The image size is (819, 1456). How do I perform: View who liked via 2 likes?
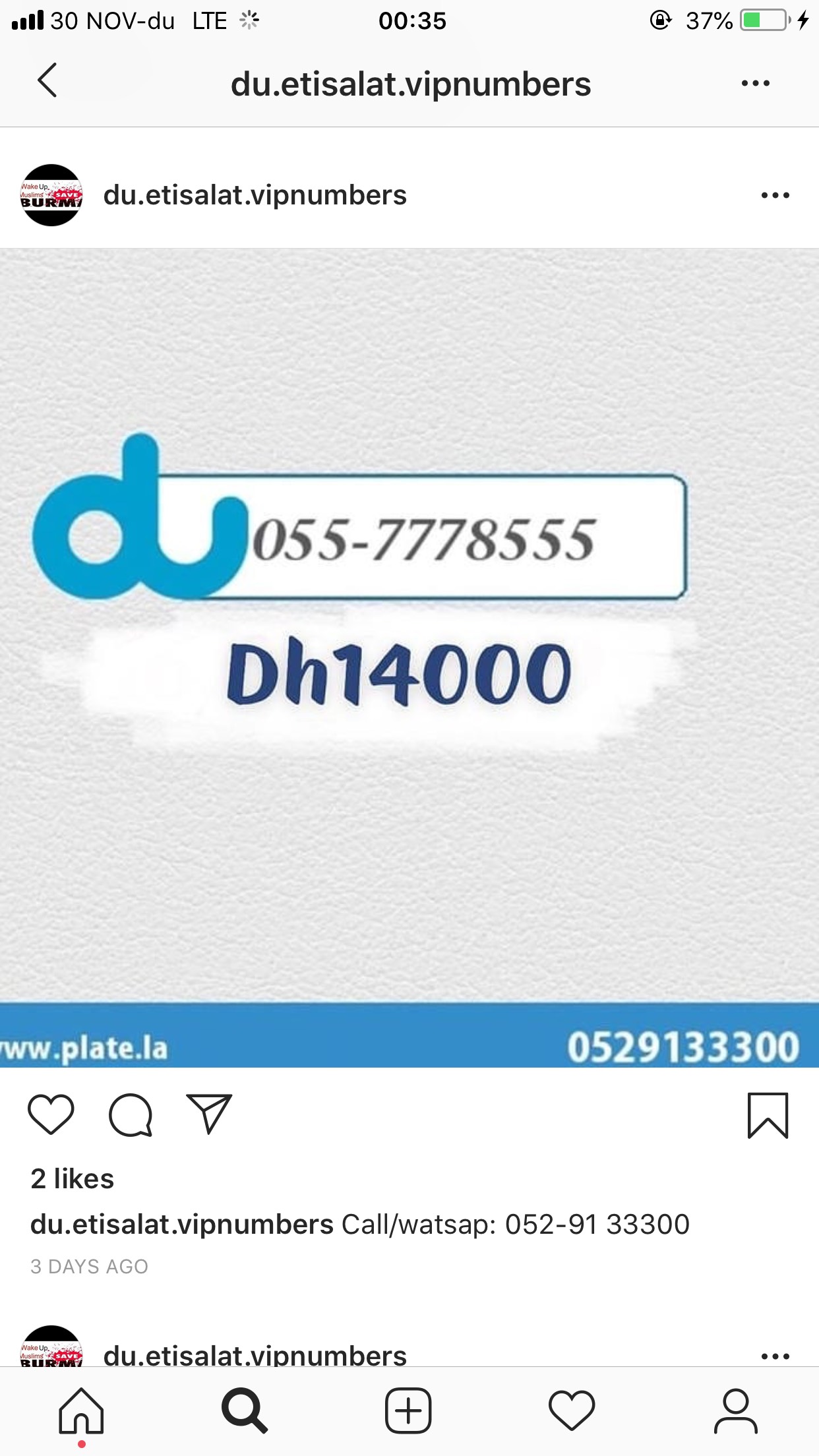tap(73, 1179)
